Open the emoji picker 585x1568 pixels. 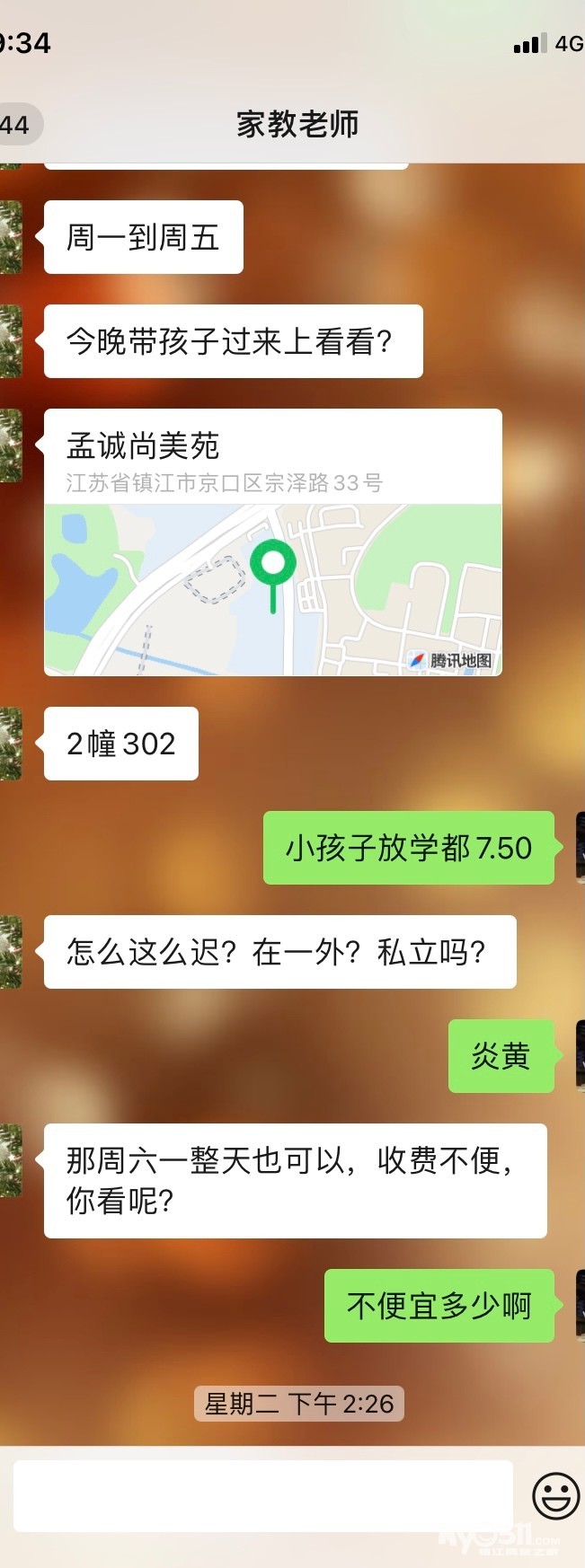[x=555, y=1496]
